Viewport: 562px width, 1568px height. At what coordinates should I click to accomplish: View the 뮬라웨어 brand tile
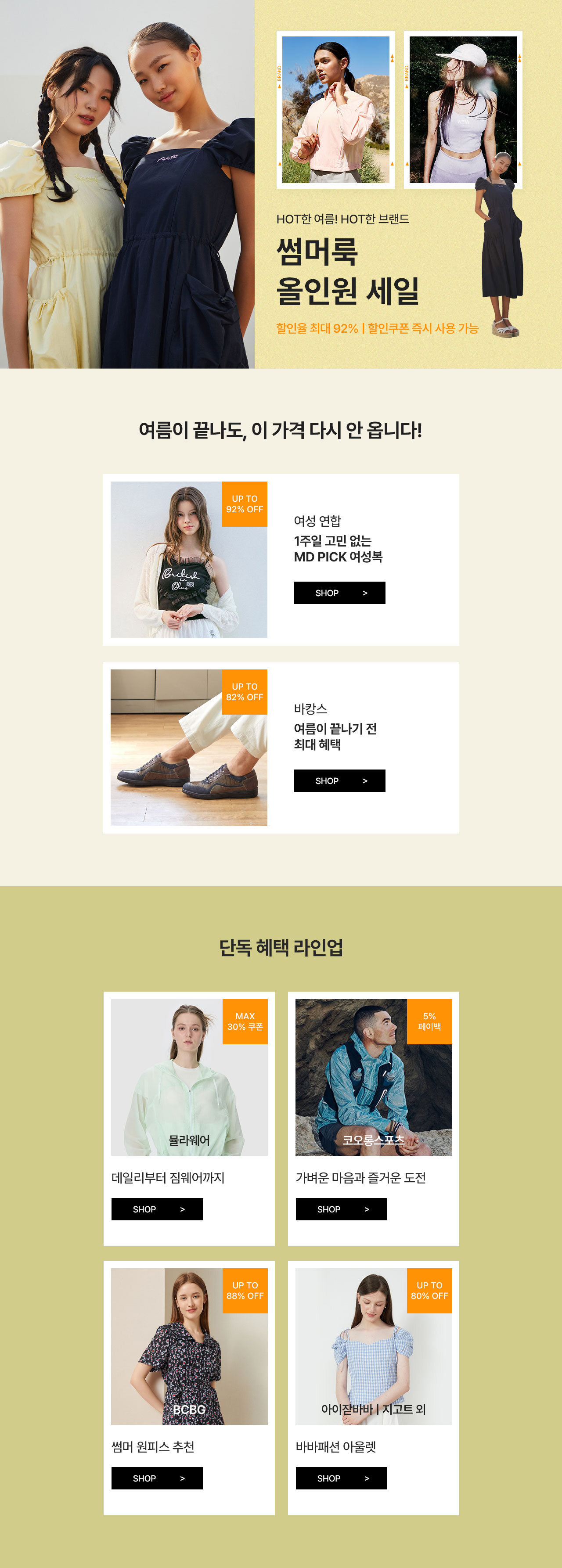(189, 1077)
